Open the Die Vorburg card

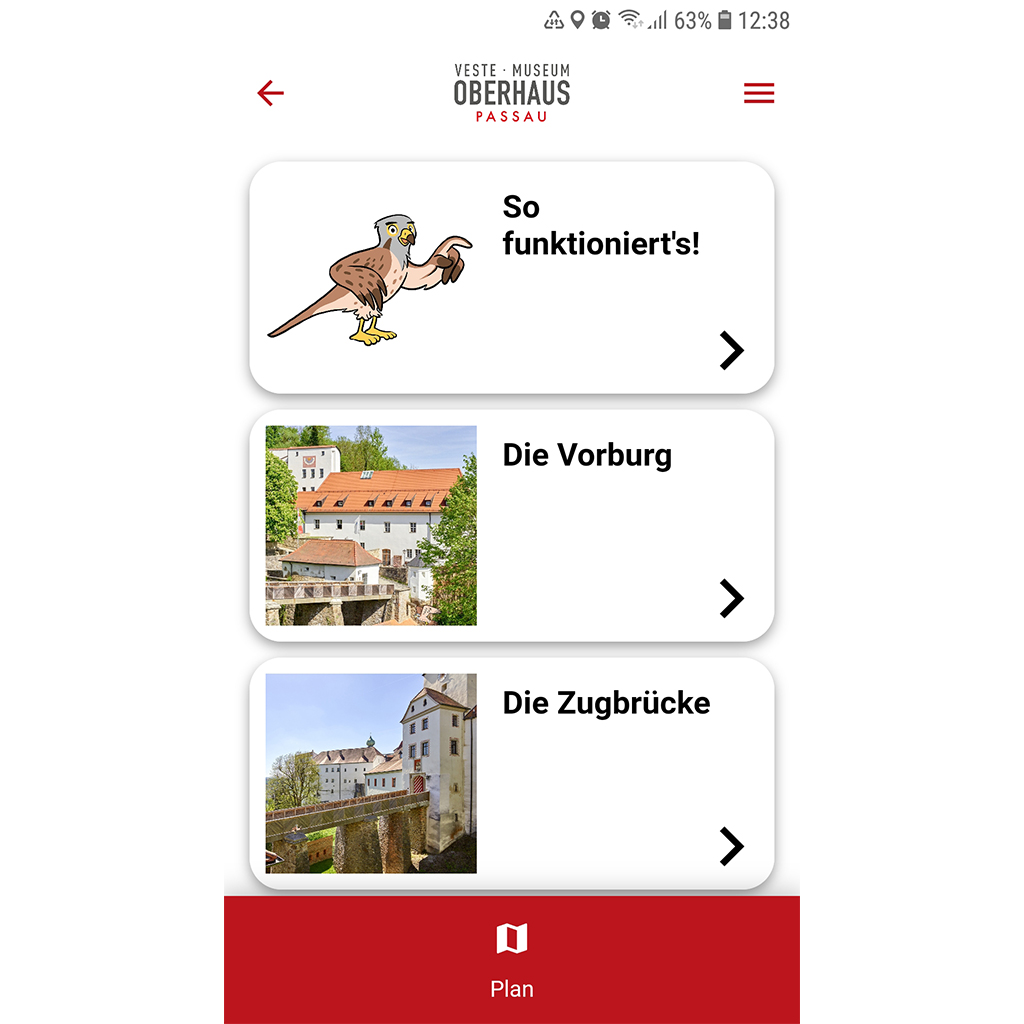coord(511,525)
